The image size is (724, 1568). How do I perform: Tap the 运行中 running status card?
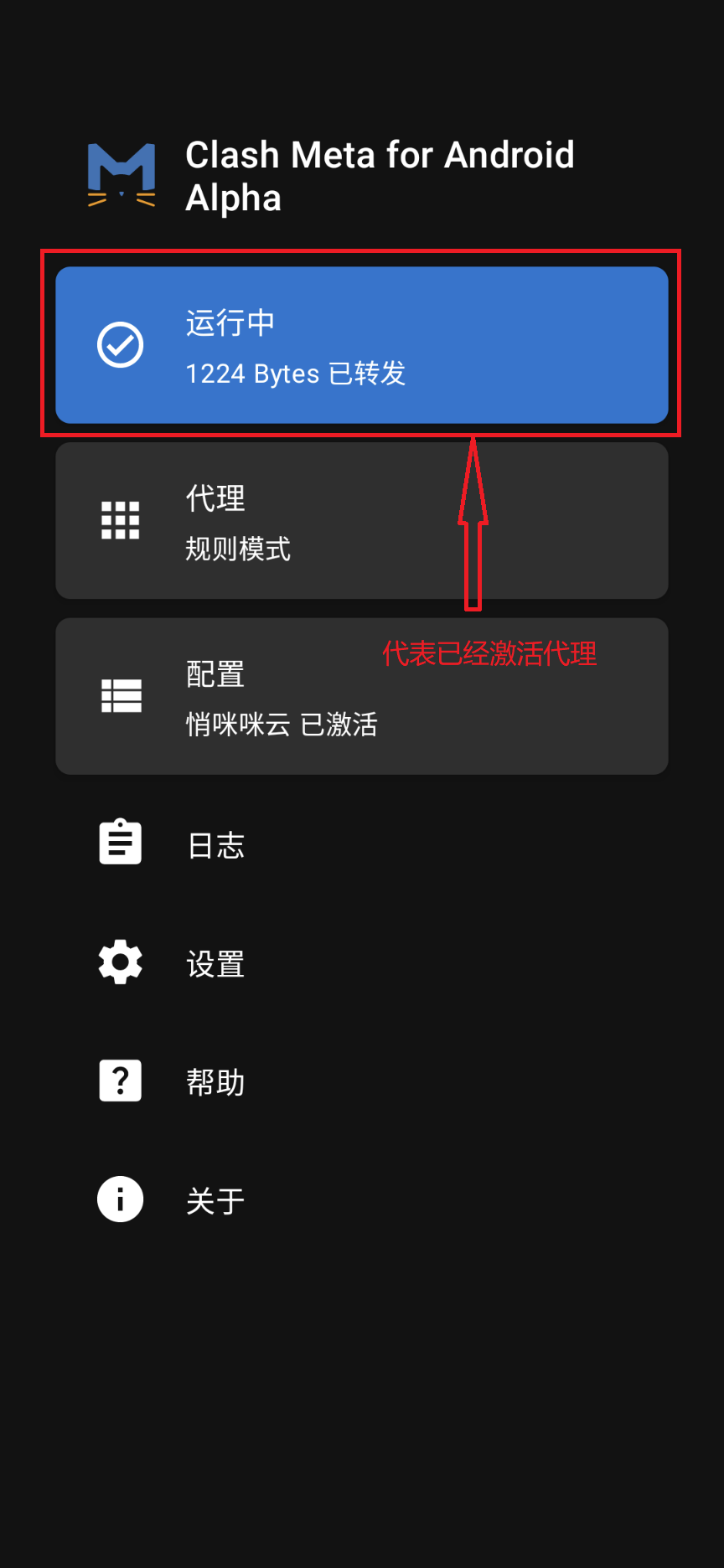[361, 345]
